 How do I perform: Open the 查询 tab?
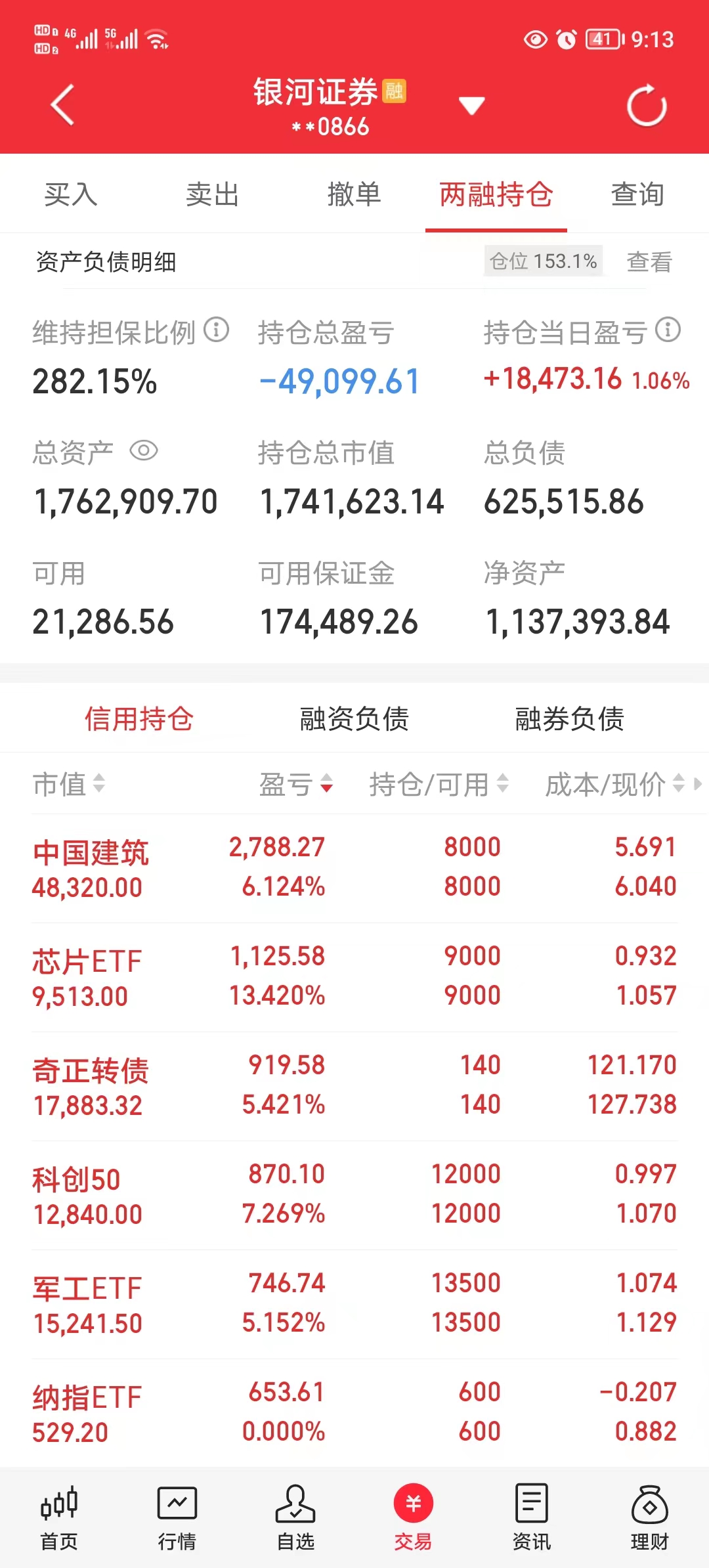(637, 194)
